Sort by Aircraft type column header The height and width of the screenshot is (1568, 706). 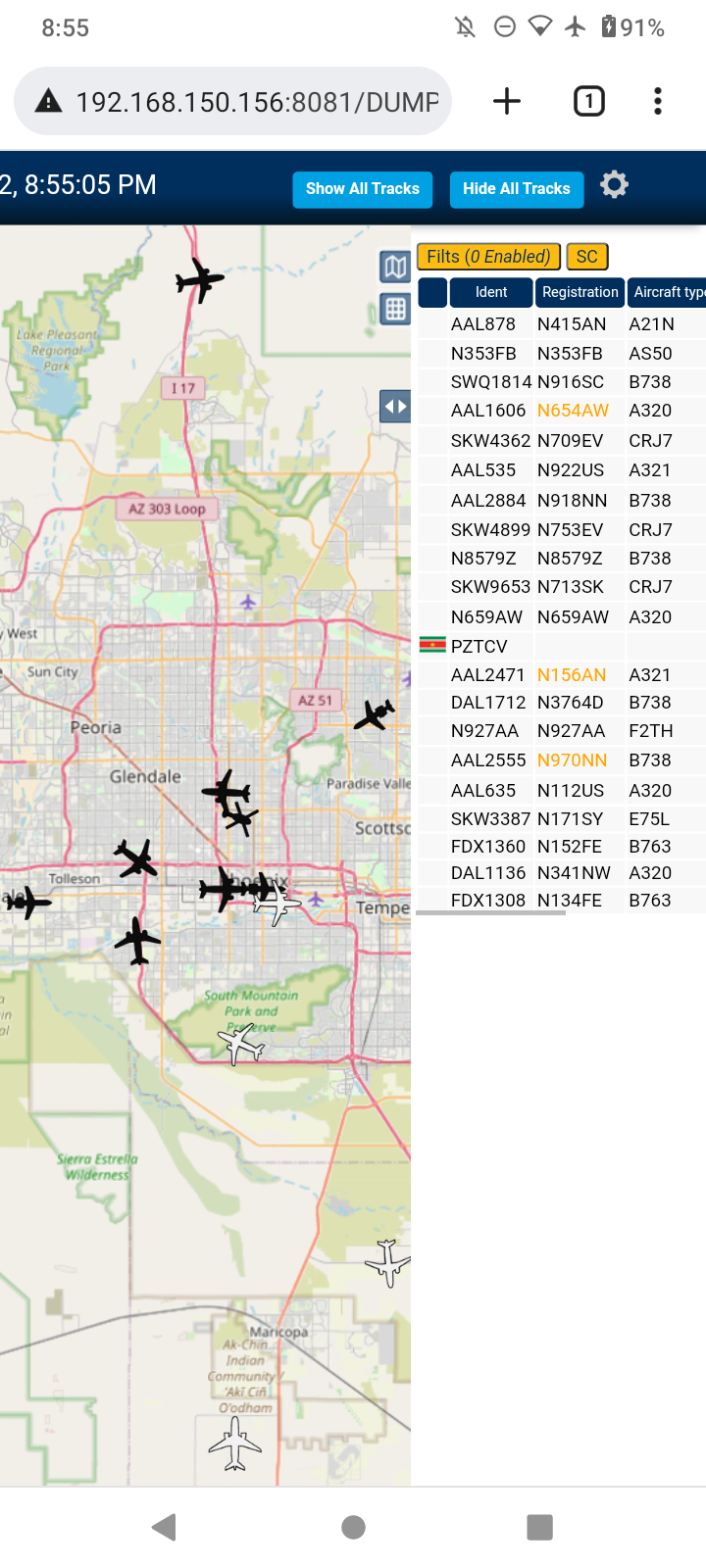click(x=668, y=292)
